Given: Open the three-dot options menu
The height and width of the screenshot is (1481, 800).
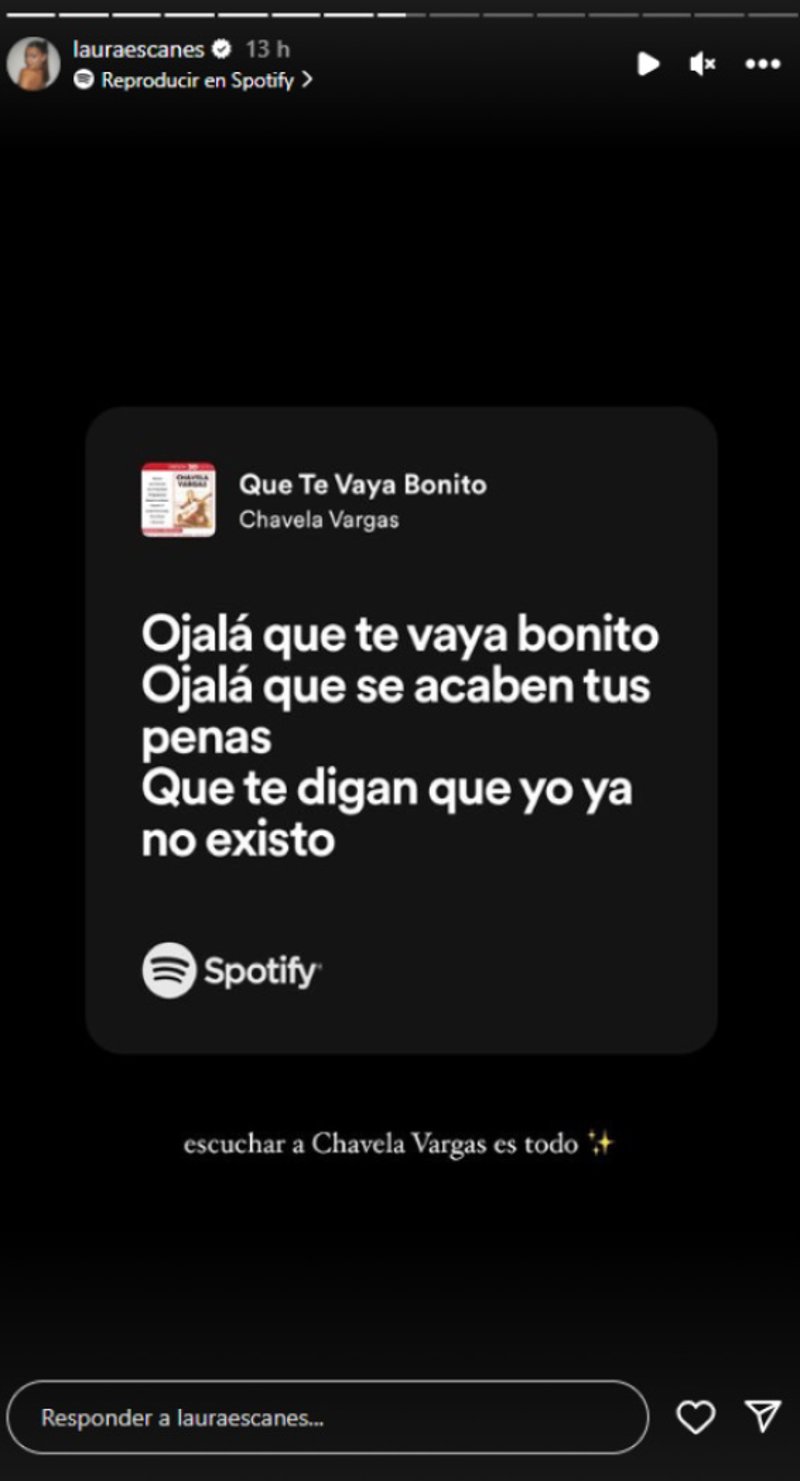Looking at the screenshot, I should click(762, 64).
